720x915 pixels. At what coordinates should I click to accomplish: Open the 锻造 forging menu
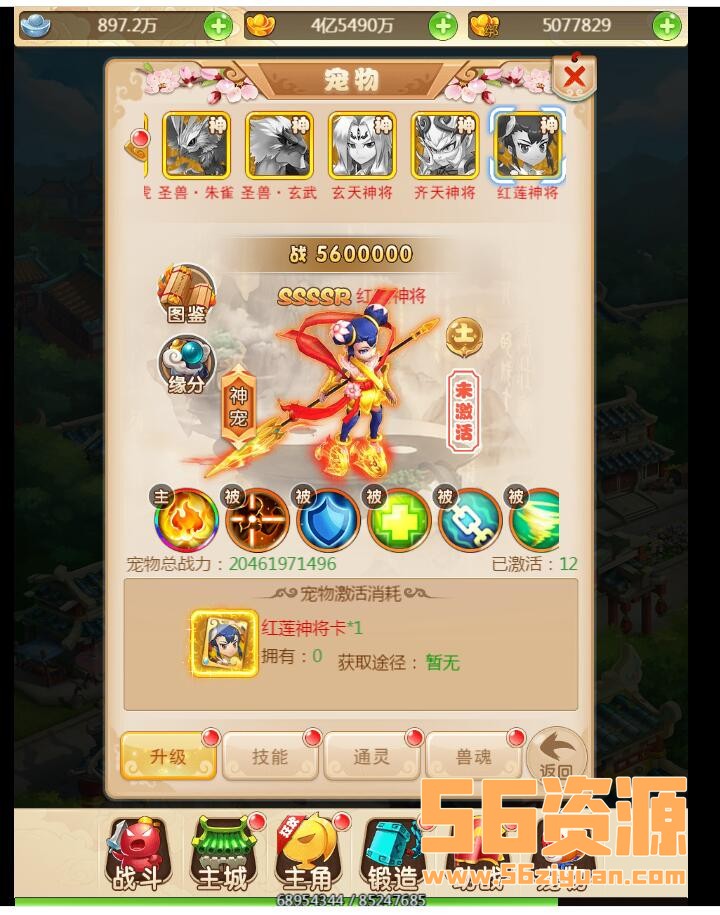pos(393,855)
